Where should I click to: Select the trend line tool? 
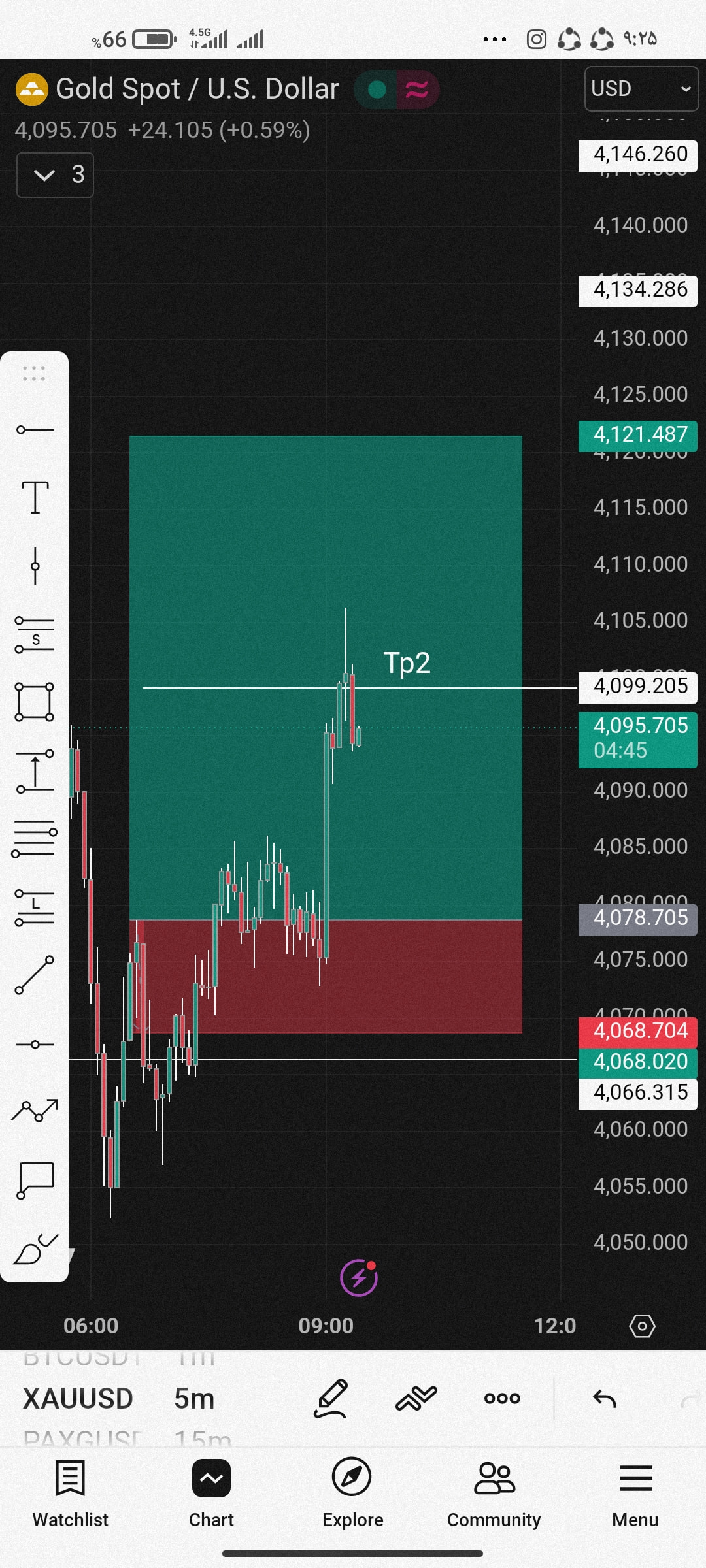pos(34,975)
